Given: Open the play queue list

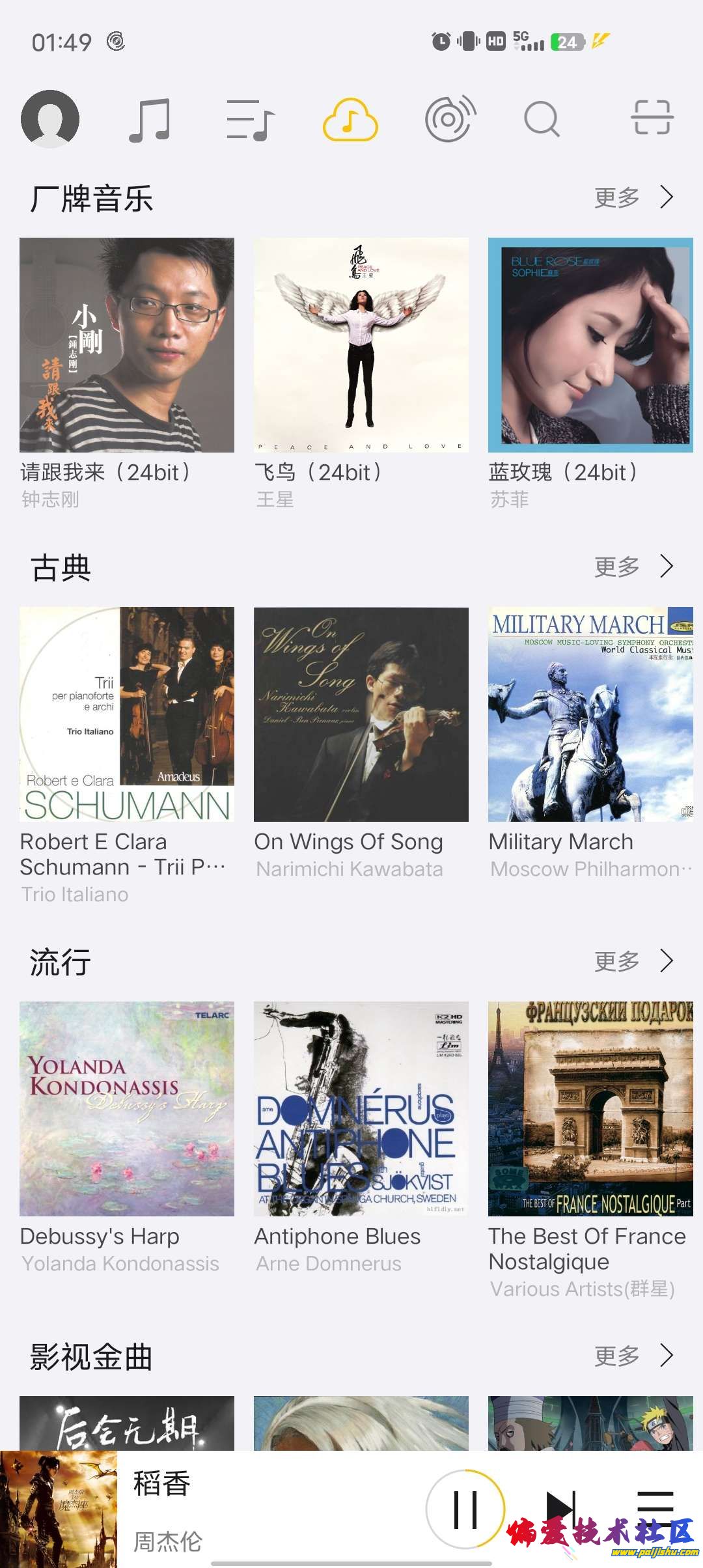Looking at the screenshot, I should tap(655, 1509).
